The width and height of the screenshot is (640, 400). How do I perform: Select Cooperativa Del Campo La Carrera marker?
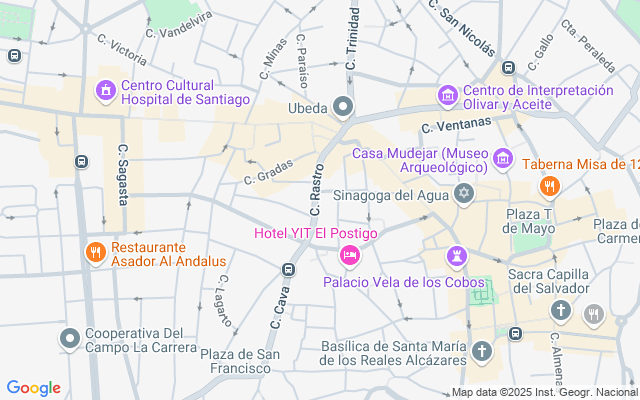pos(70,340)
